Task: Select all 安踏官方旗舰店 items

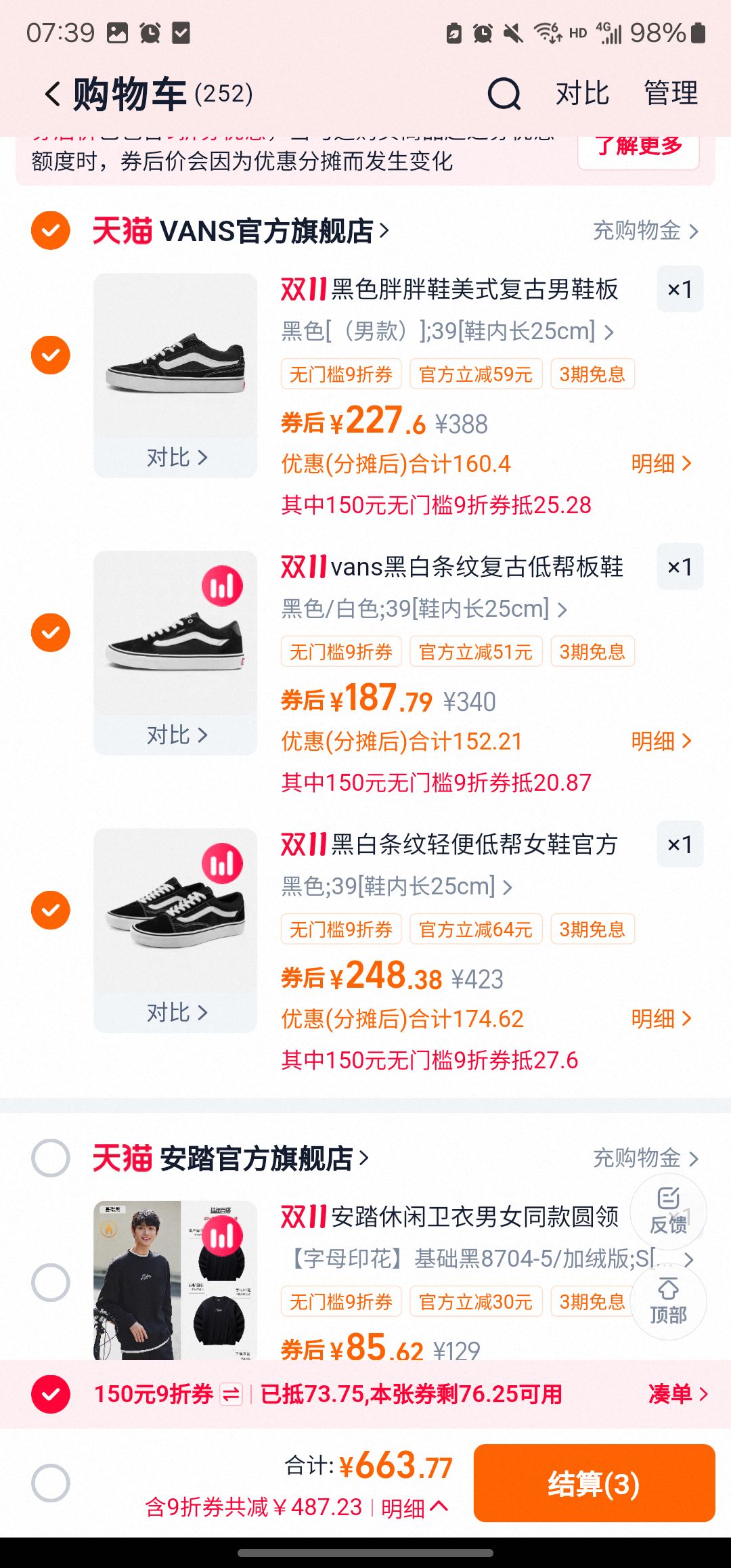Action: (x=51, y=1158)
